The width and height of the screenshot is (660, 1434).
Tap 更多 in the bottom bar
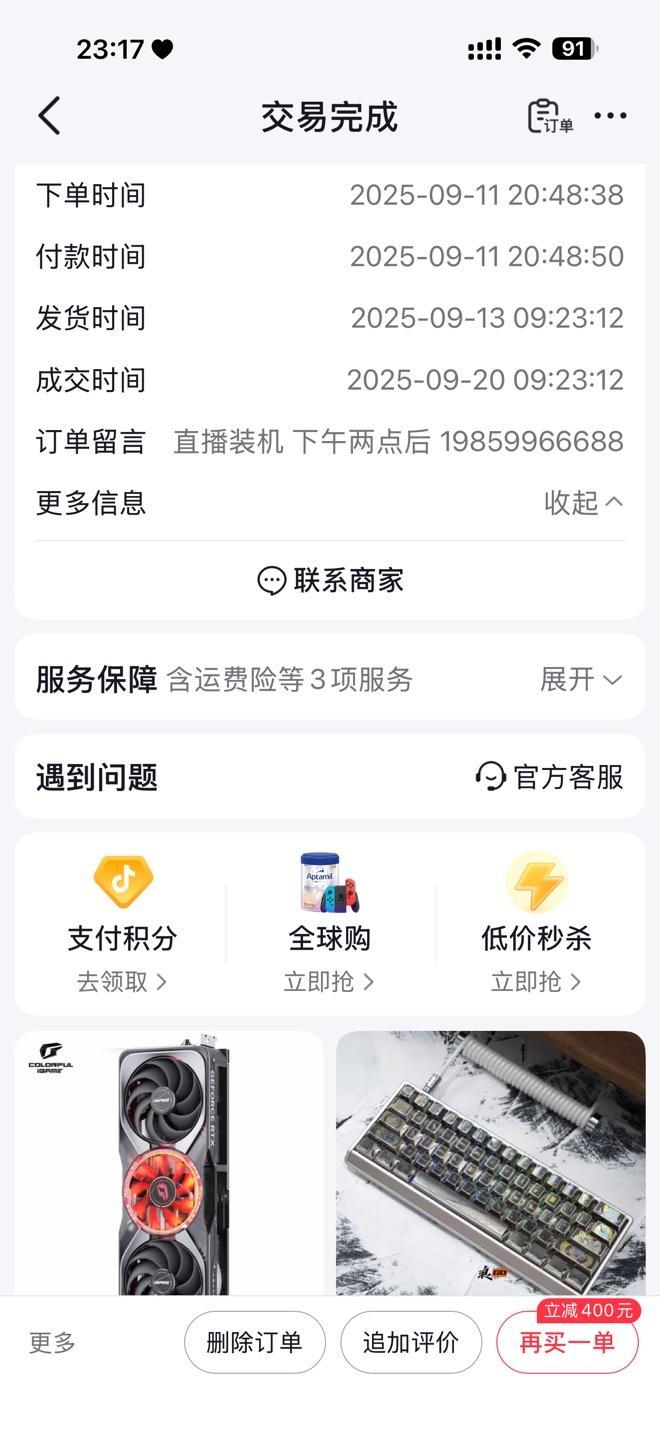point(52,1342)
